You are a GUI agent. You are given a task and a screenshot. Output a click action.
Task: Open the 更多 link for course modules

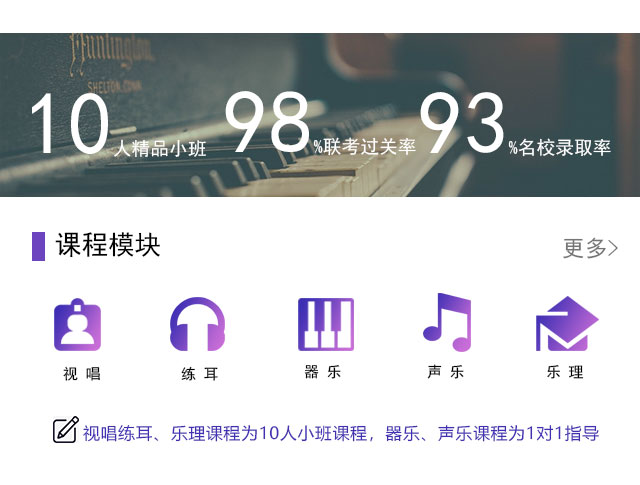pos(590,248)
